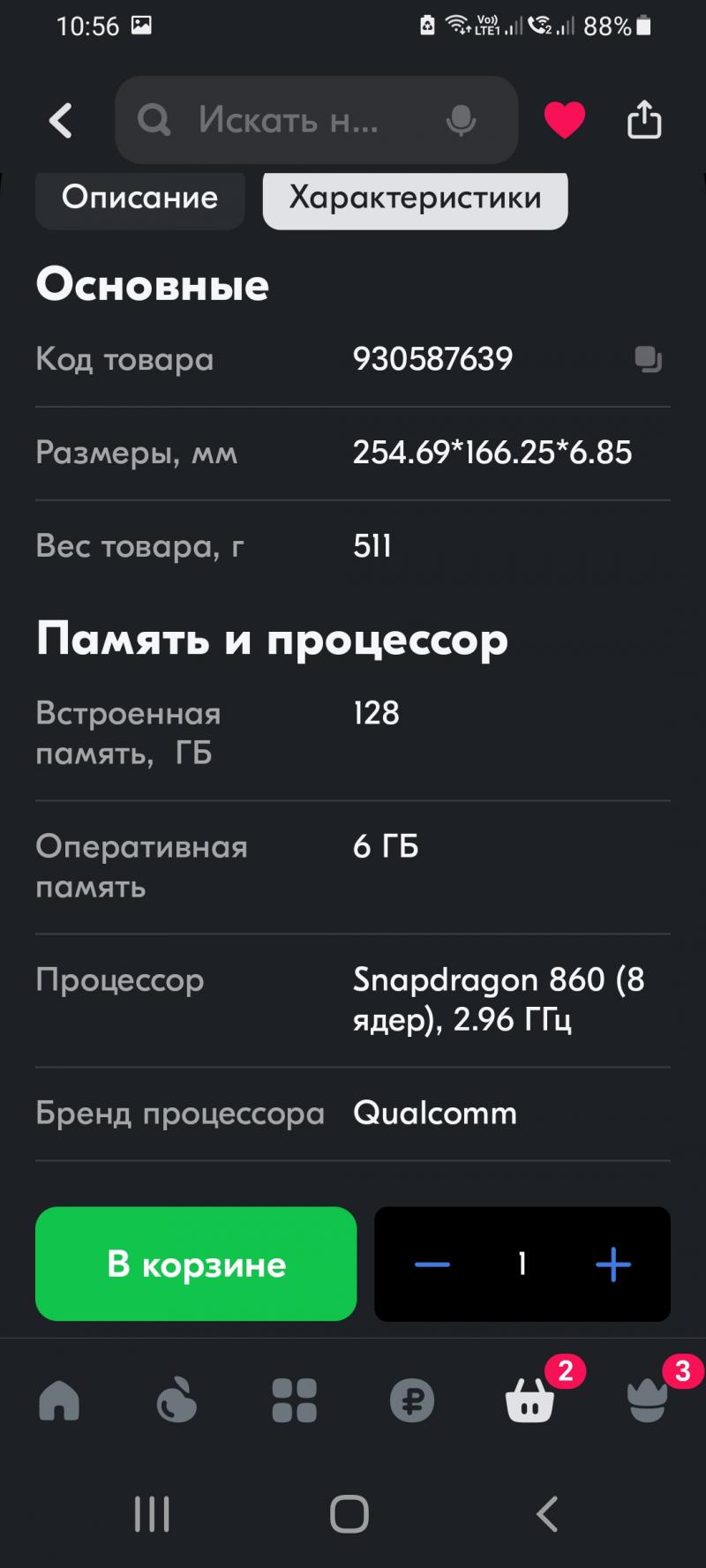The height and width of the screenshot is (1568, 706).
Task: Copy the product code 930587639
Action: click(x=649, y=359)
